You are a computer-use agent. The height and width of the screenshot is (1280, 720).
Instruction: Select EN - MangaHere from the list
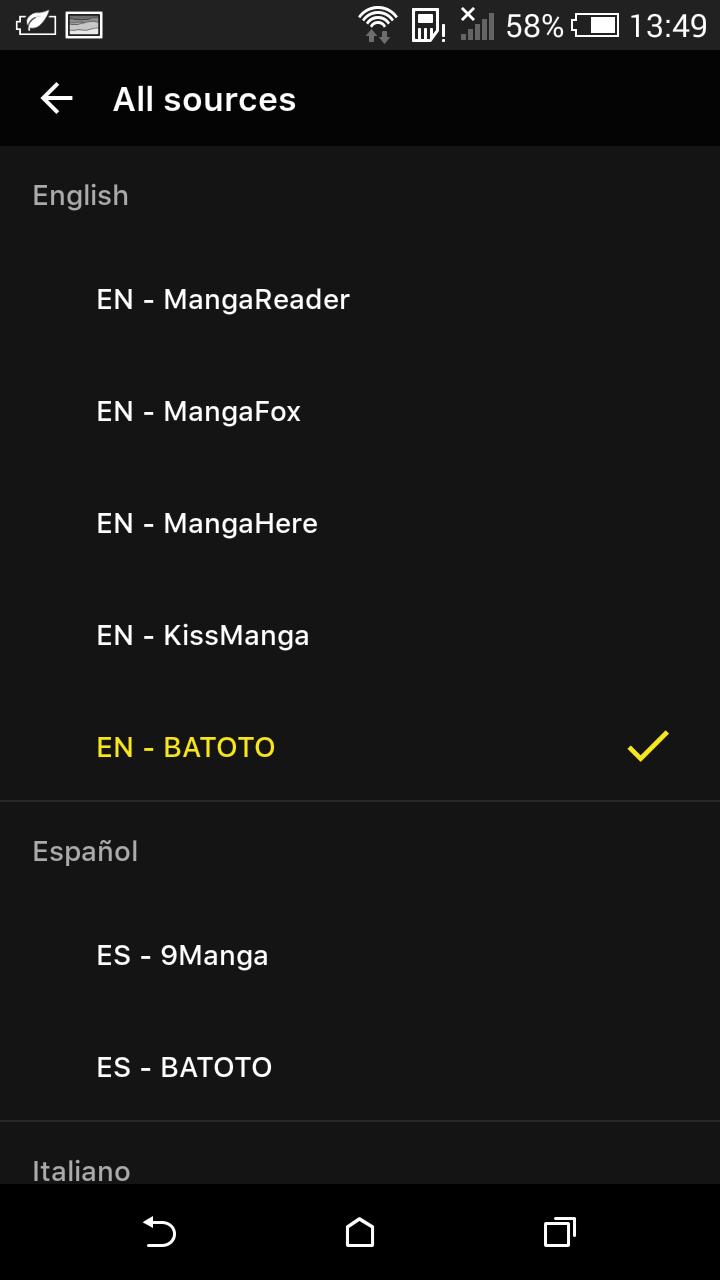click(x=207, y=523)
